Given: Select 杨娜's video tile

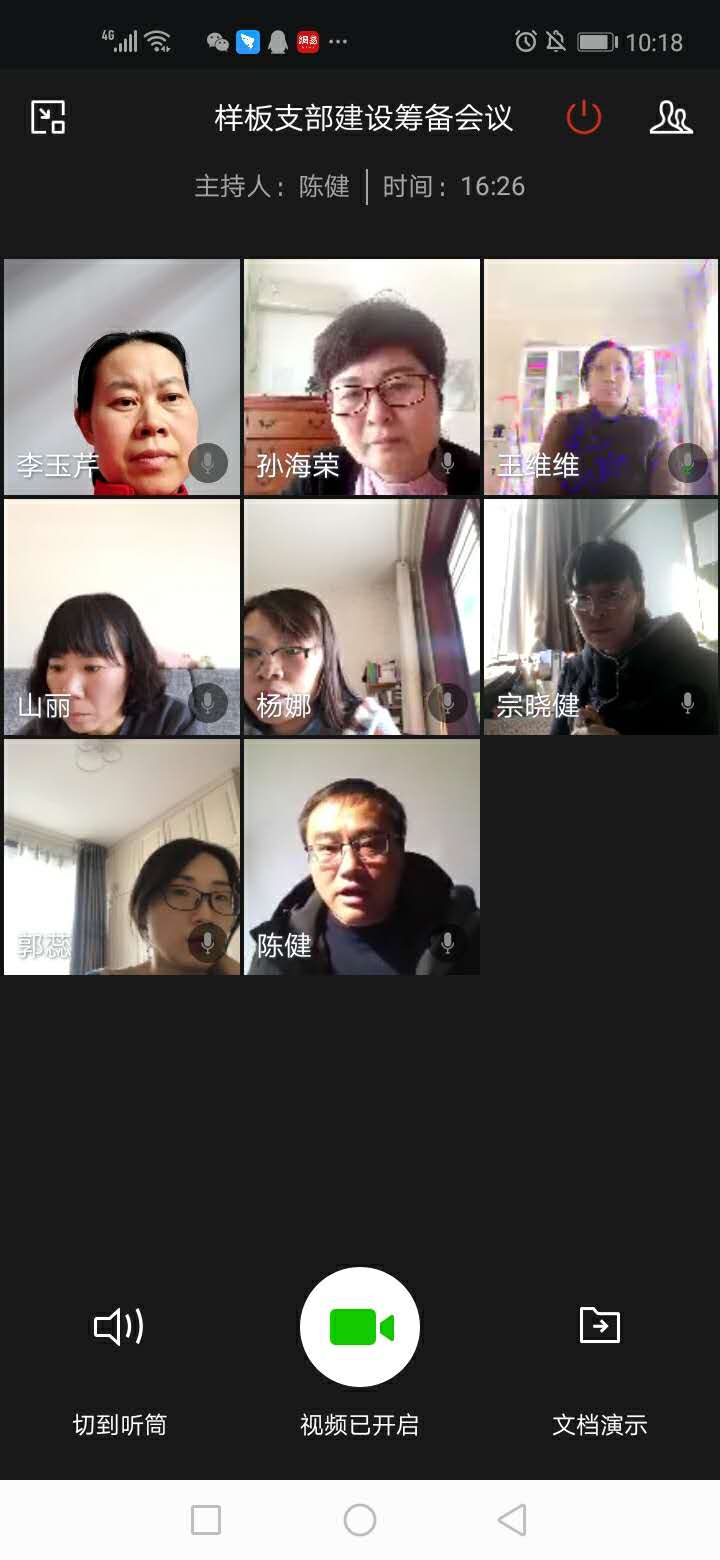Looking at the screenshot, I should click(362, 617).
